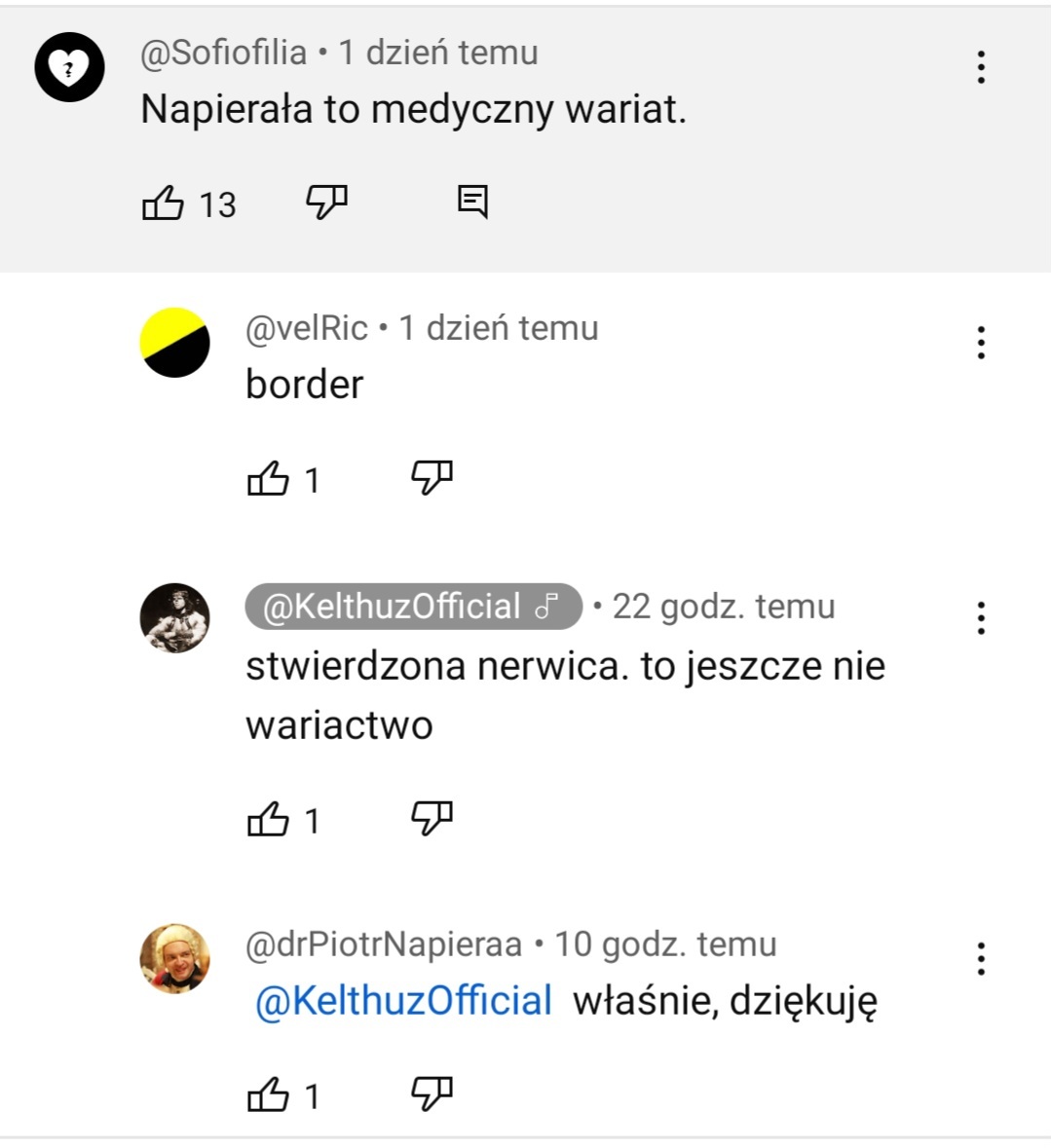Viewport: 1051px width, 1148px height.
Task: Open more options for @KelthuzOfficial's reply
Action: (981, 618)
